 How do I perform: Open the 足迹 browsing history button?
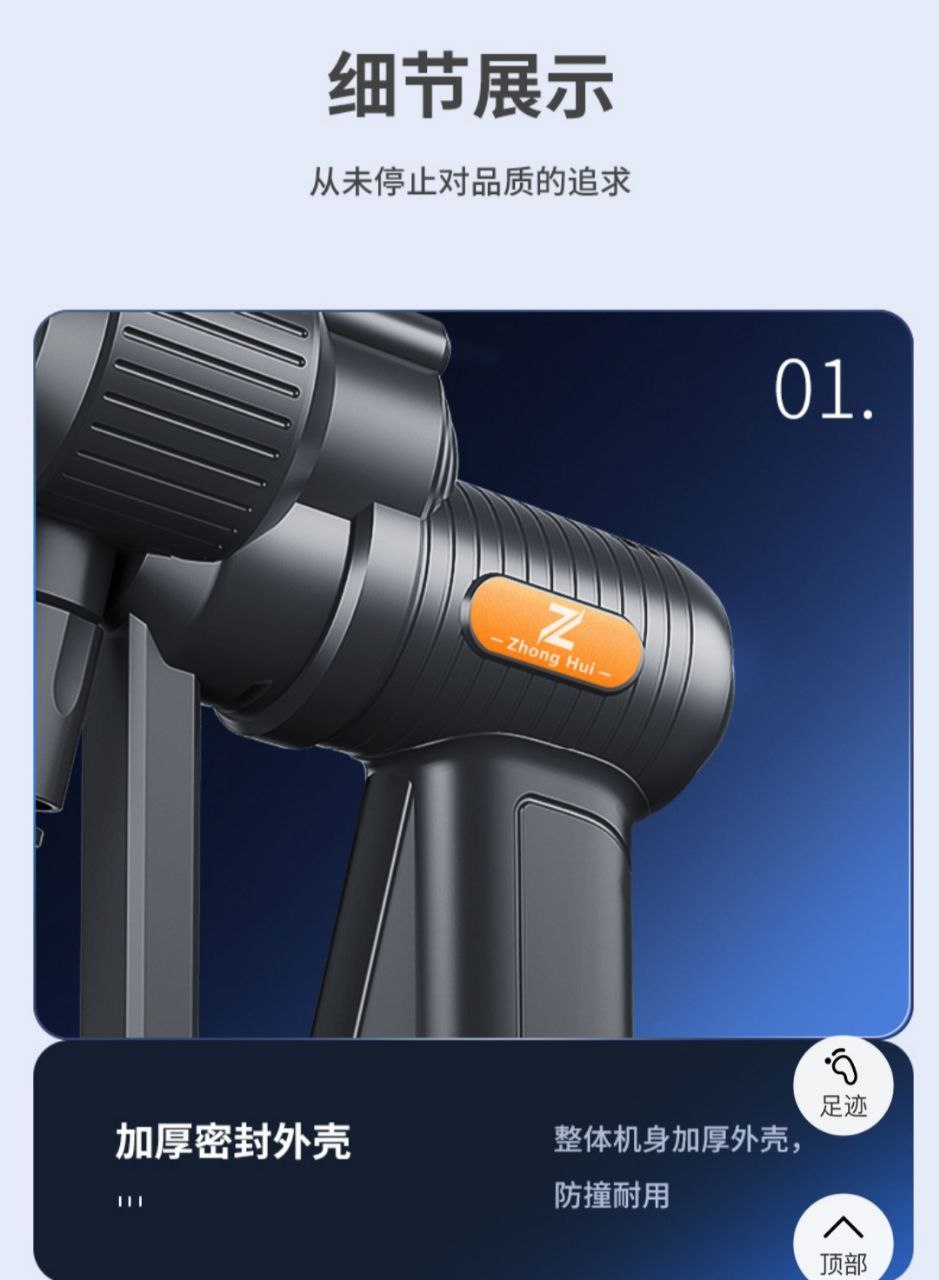coord(842,1084)
